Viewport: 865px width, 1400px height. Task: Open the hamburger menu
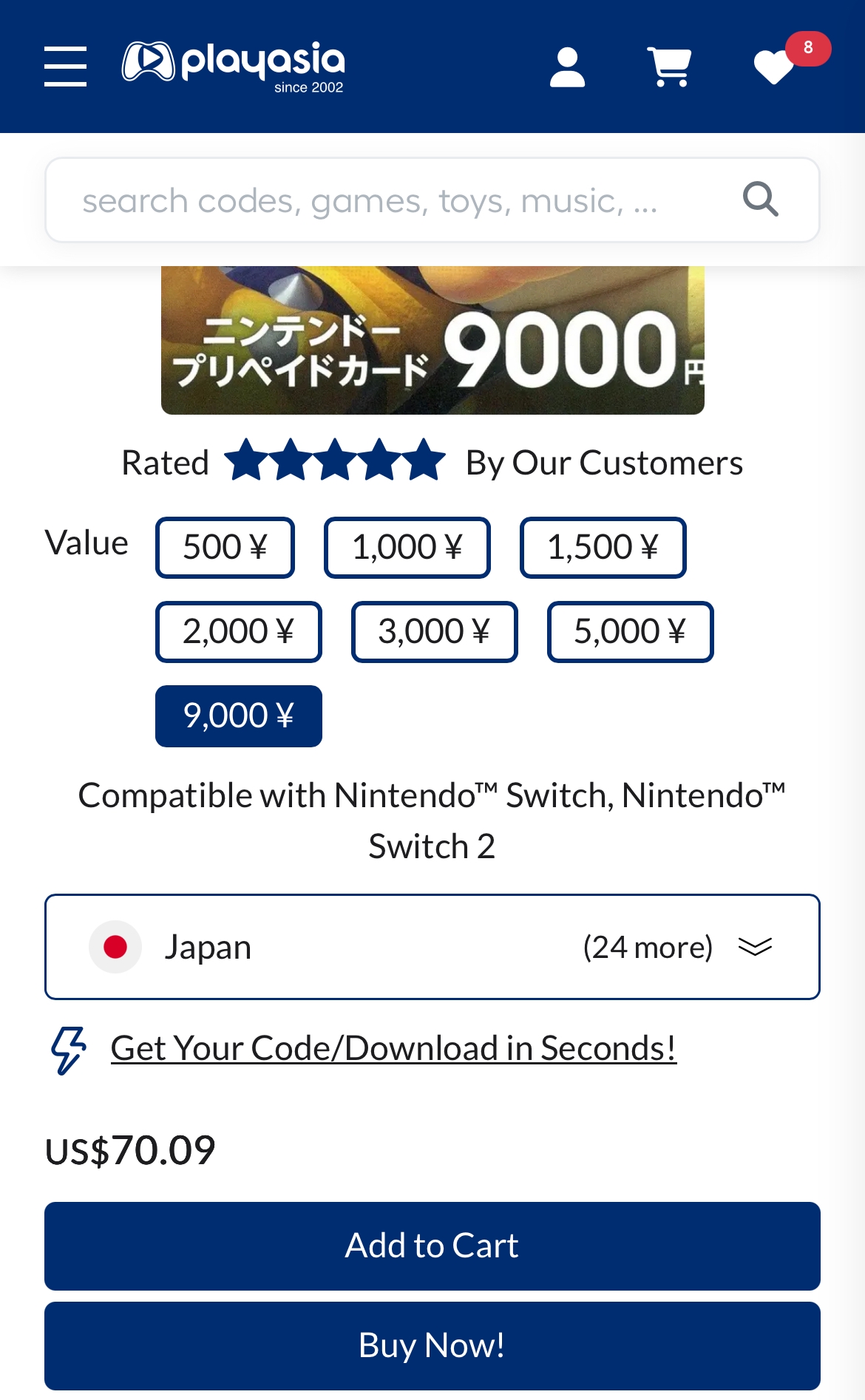(x=65, y=67)
